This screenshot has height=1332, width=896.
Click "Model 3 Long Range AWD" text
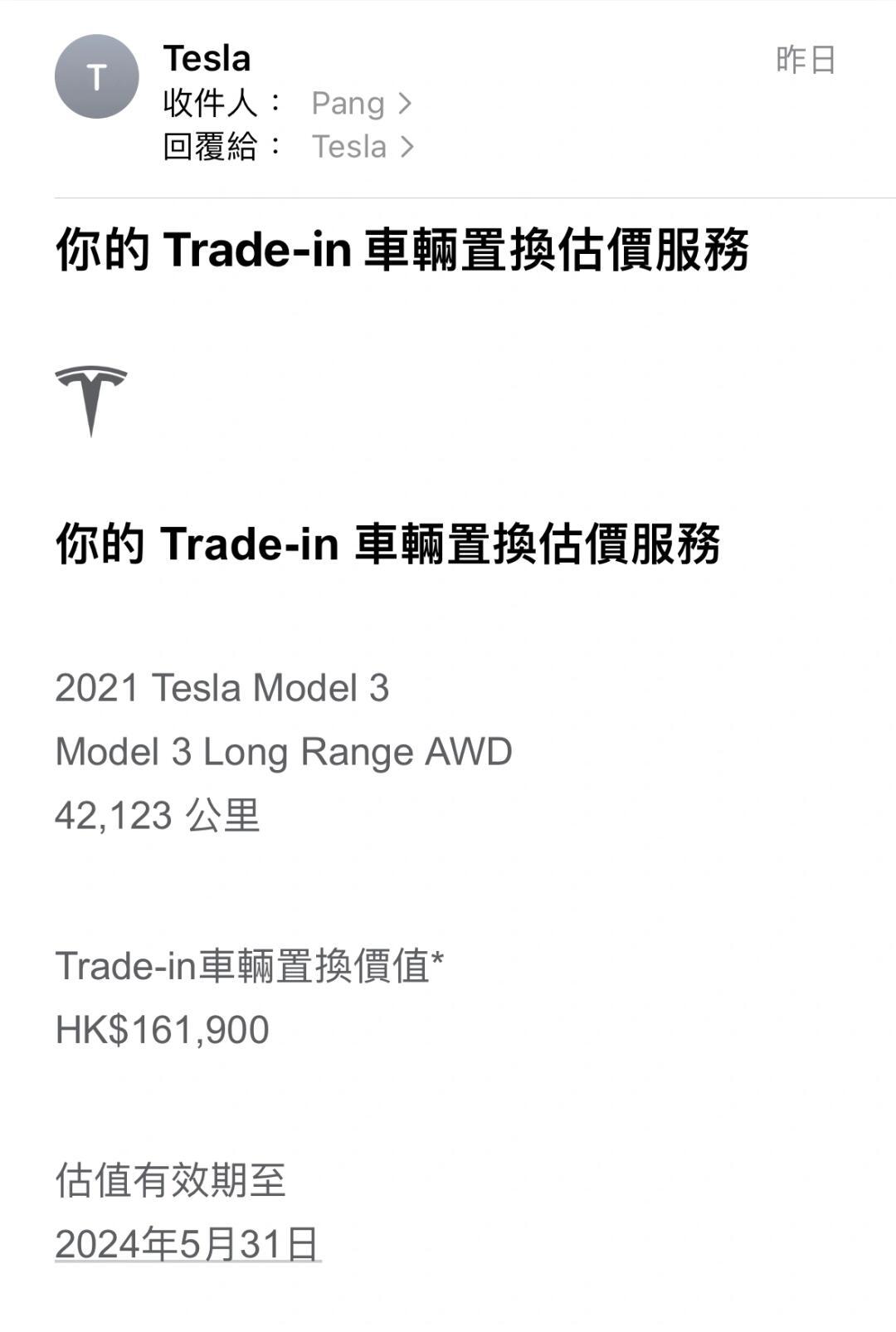pos(282,751)
